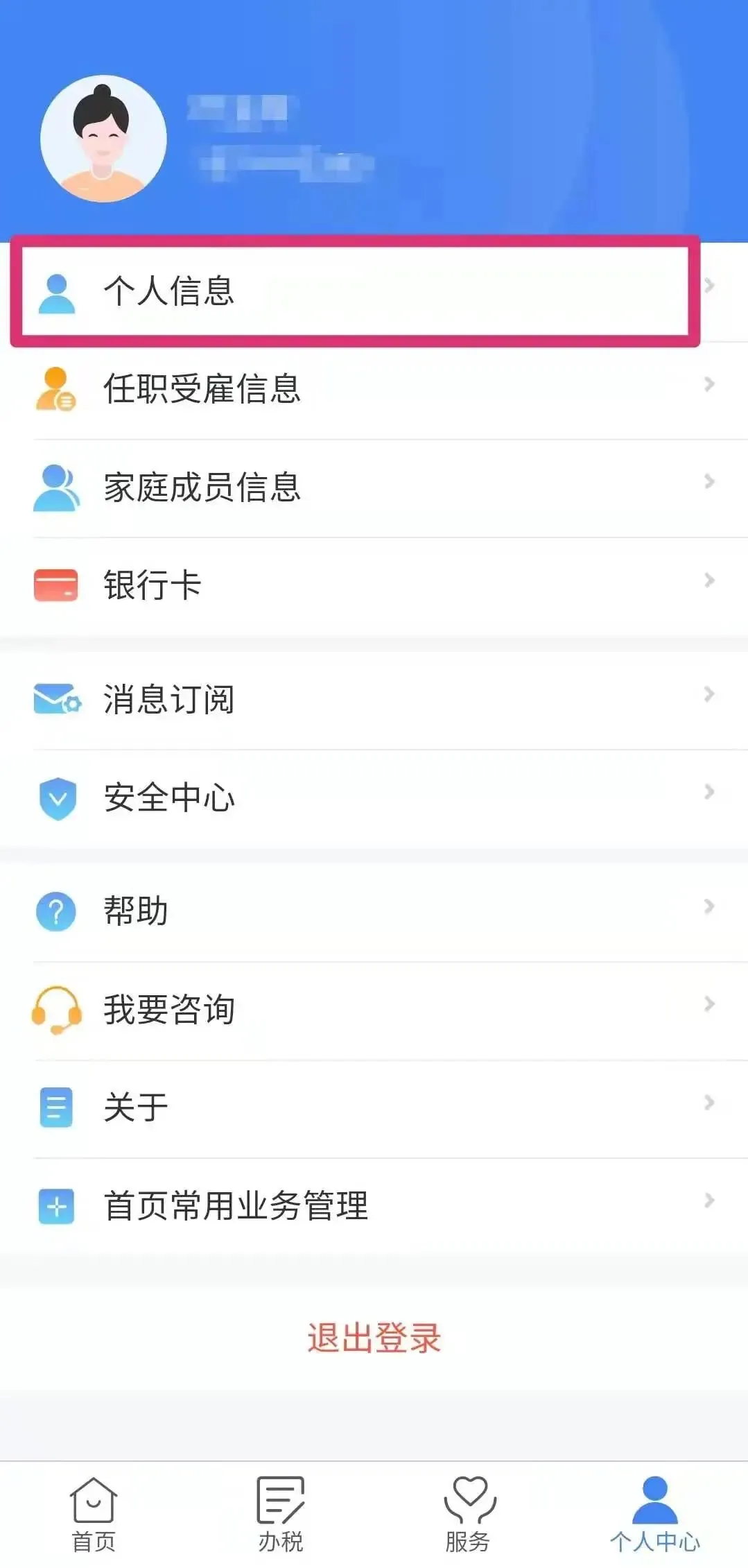
Task: Tap the profile avatar picture
Action: pos(103,139)
